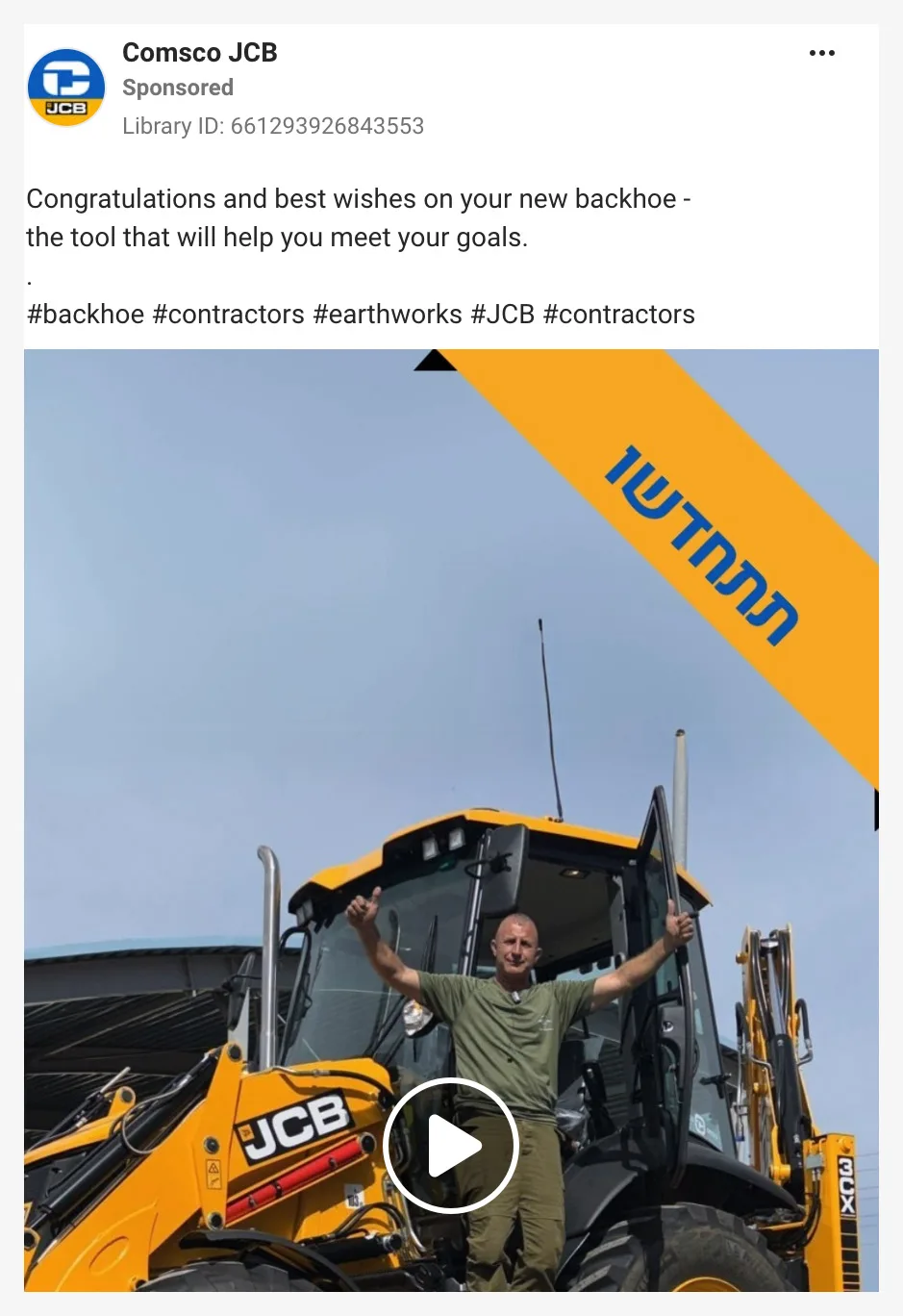
Task: Tap the #earthworks hashtag
Action: tap(388, 315)
